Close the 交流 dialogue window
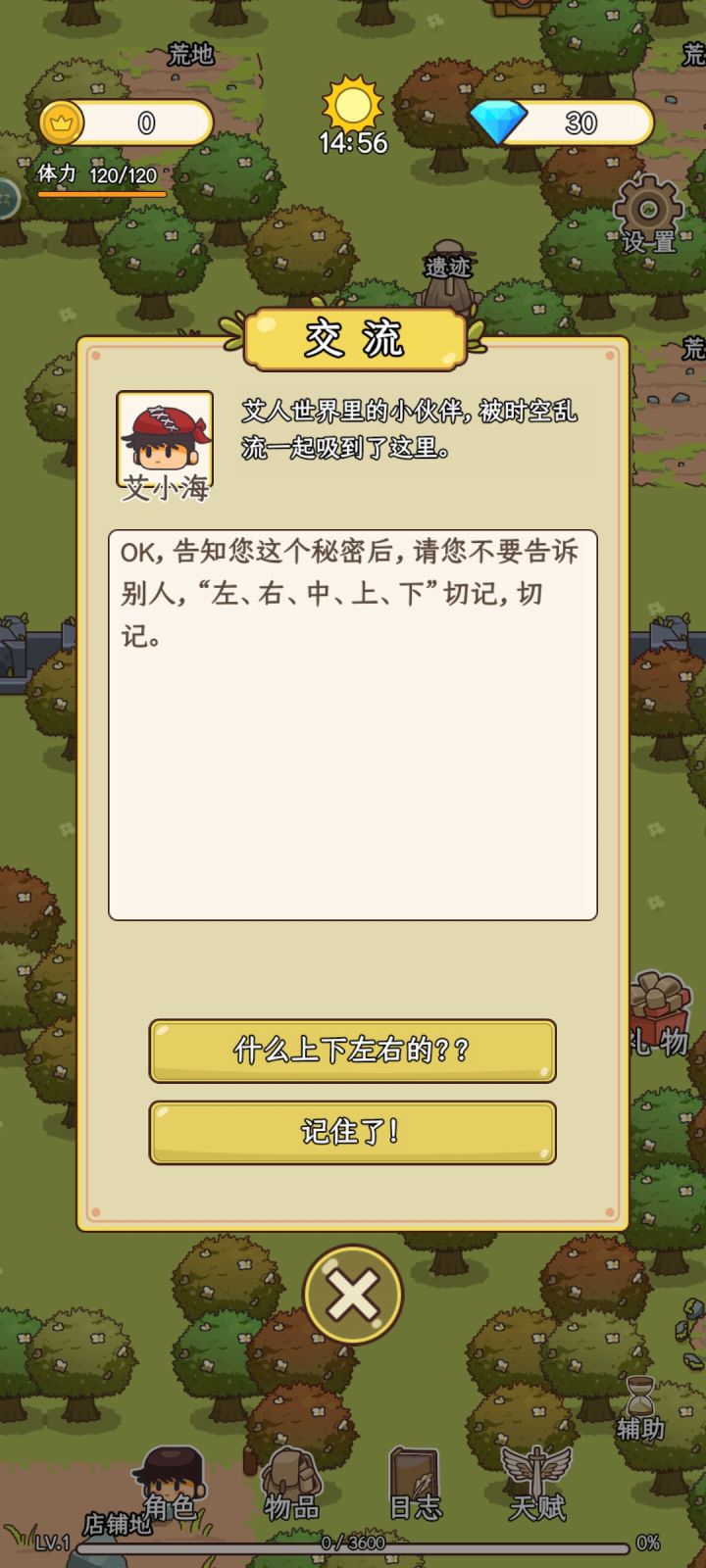The height and width of the screenshot is (1568, 706). pyautogui.click(x=351, y=1294)
